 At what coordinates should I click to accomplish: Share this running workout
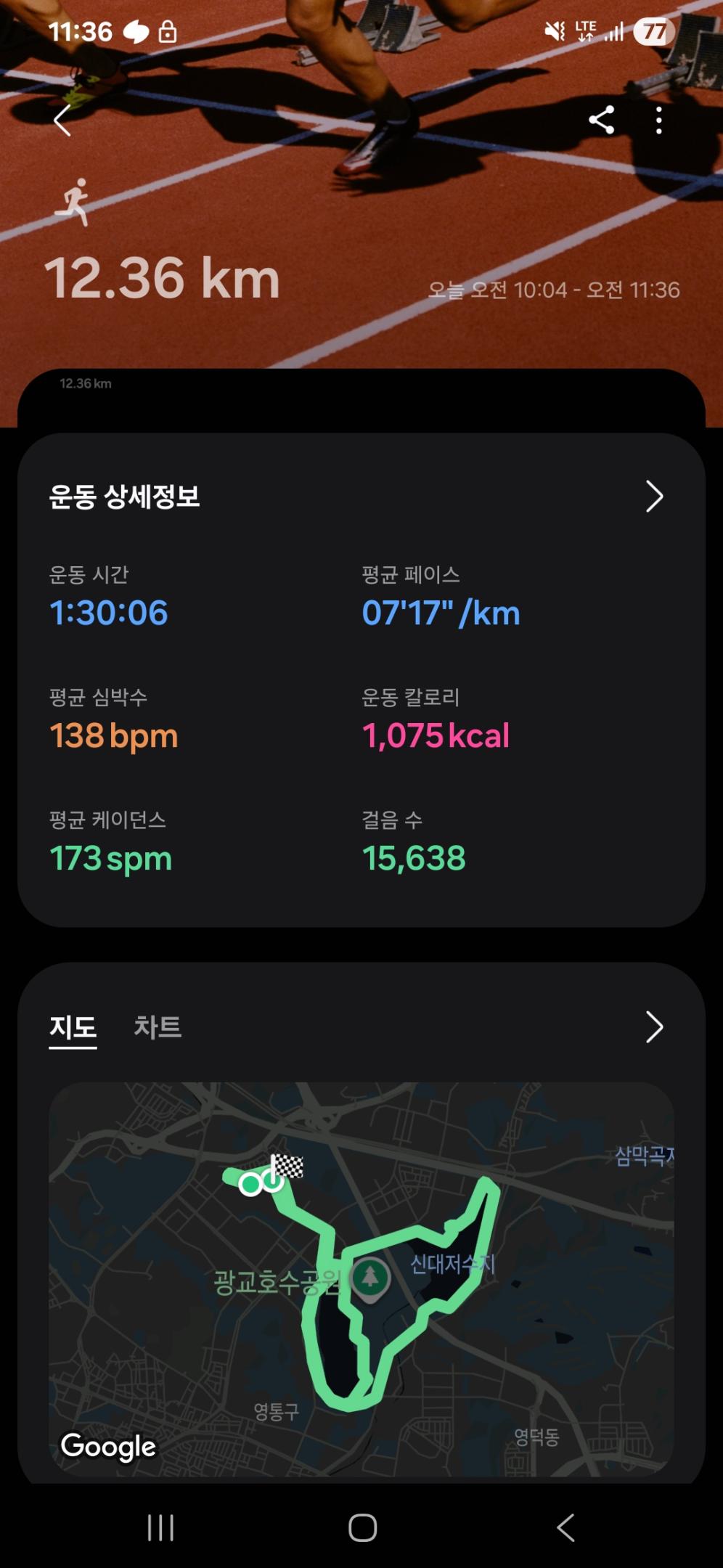(601, 121)
